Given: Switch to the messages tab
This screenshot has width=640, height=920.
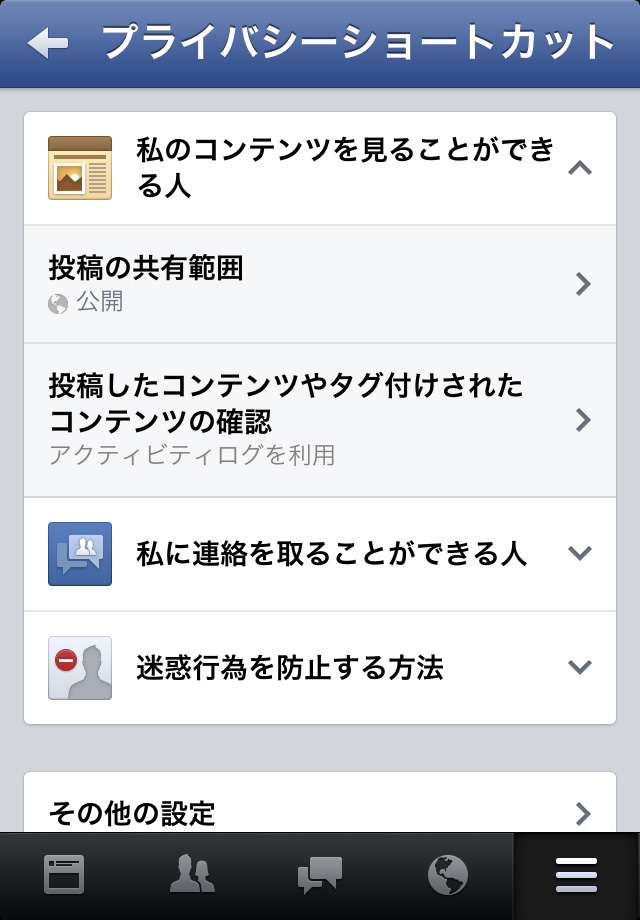Looking at the screenshot, I should (320, 876).
